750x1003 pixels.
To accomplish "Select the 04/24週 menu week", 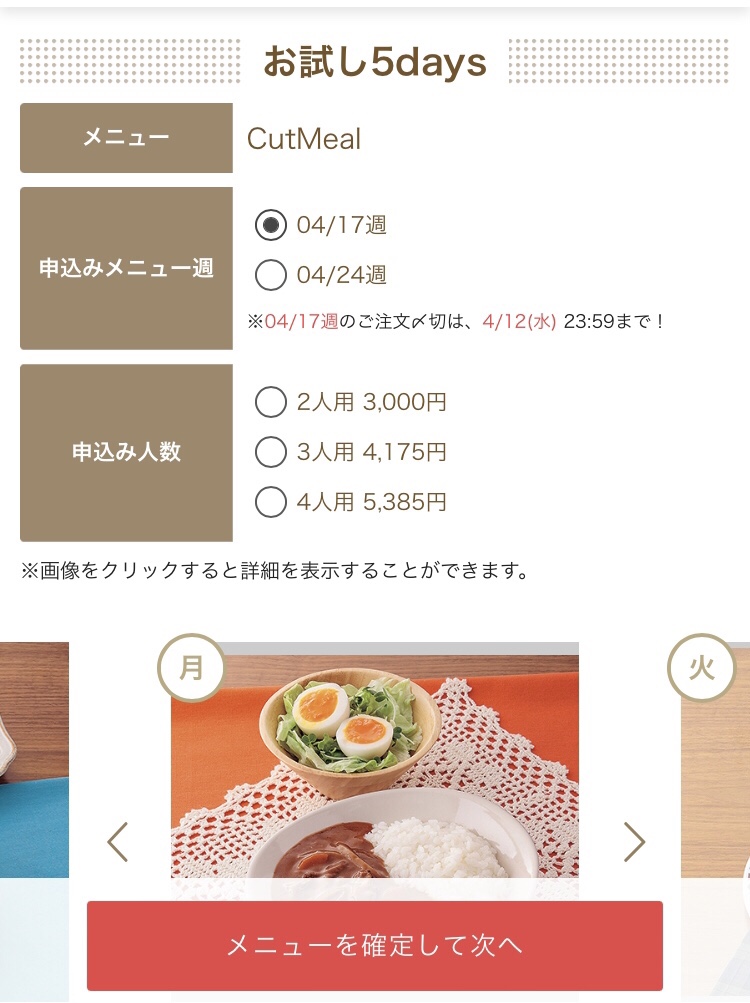I will (x=271, y=275).
